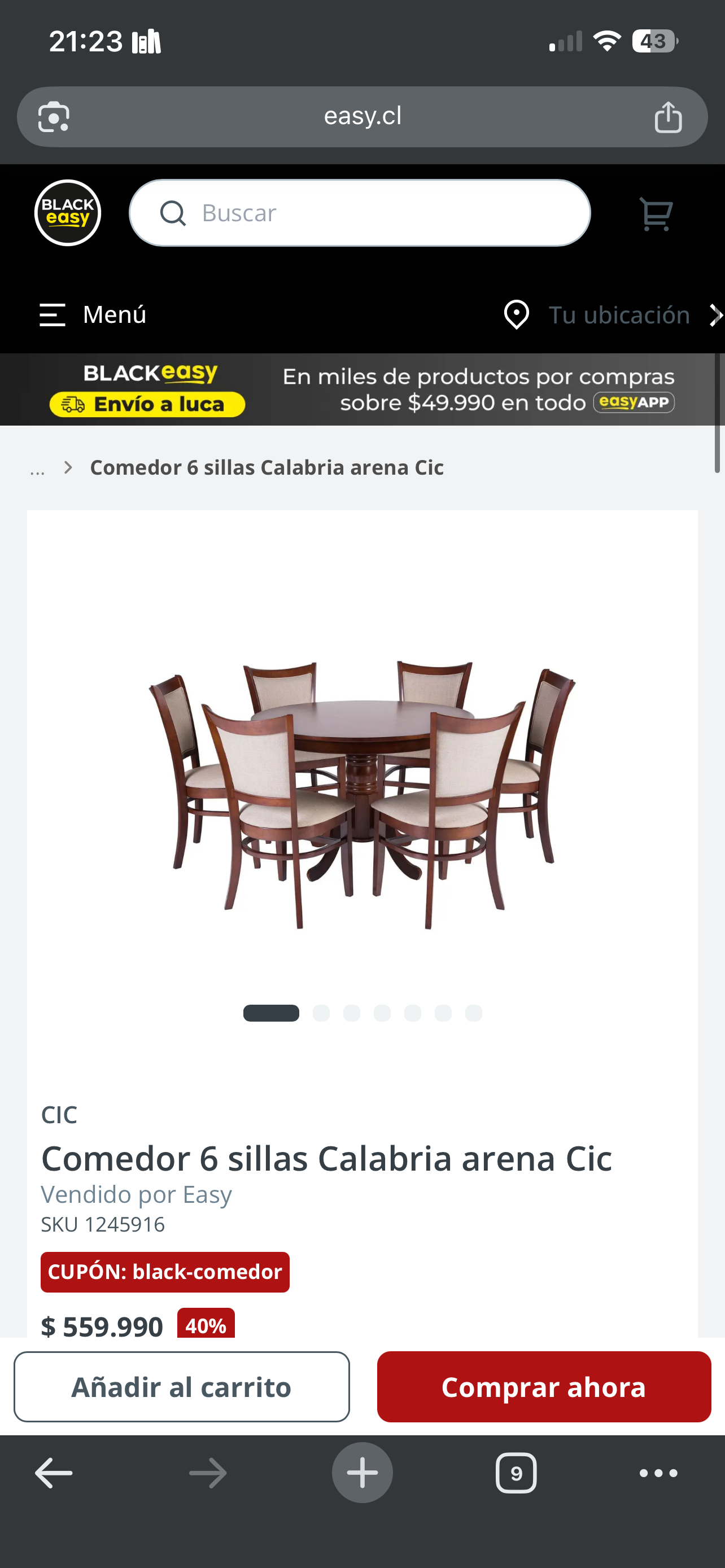Image resolution: width=725 pixels, height=1568 pixels.
Task: Tap the Black Easy logo
Action: pos(68,212)
